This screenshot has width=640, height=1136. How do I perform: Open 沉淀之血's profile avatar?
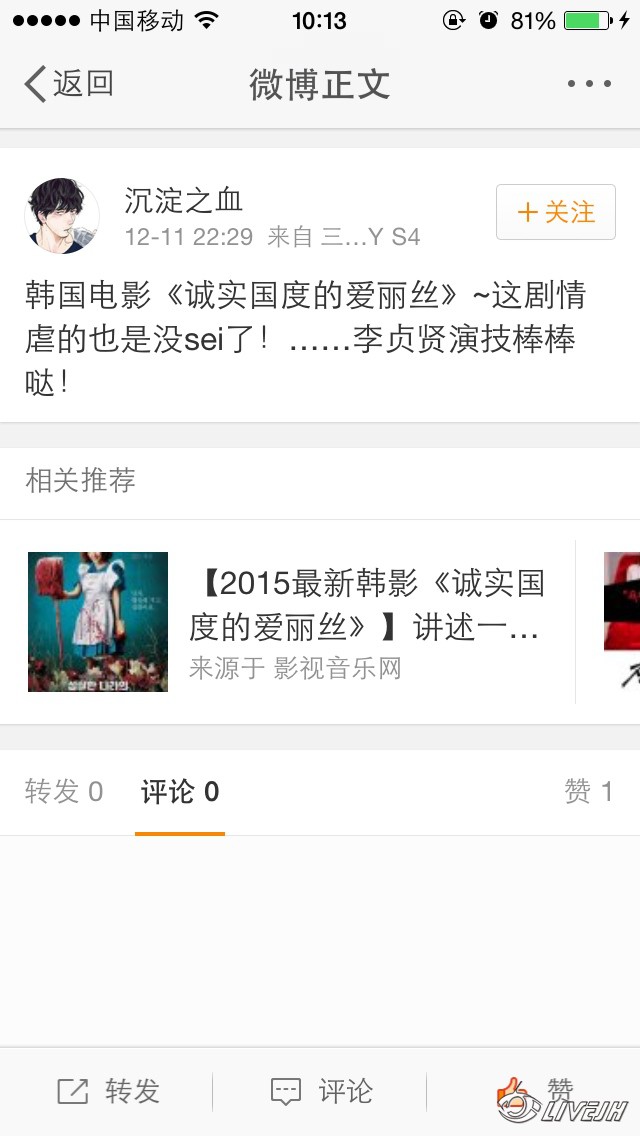click(x=62, y=216)
